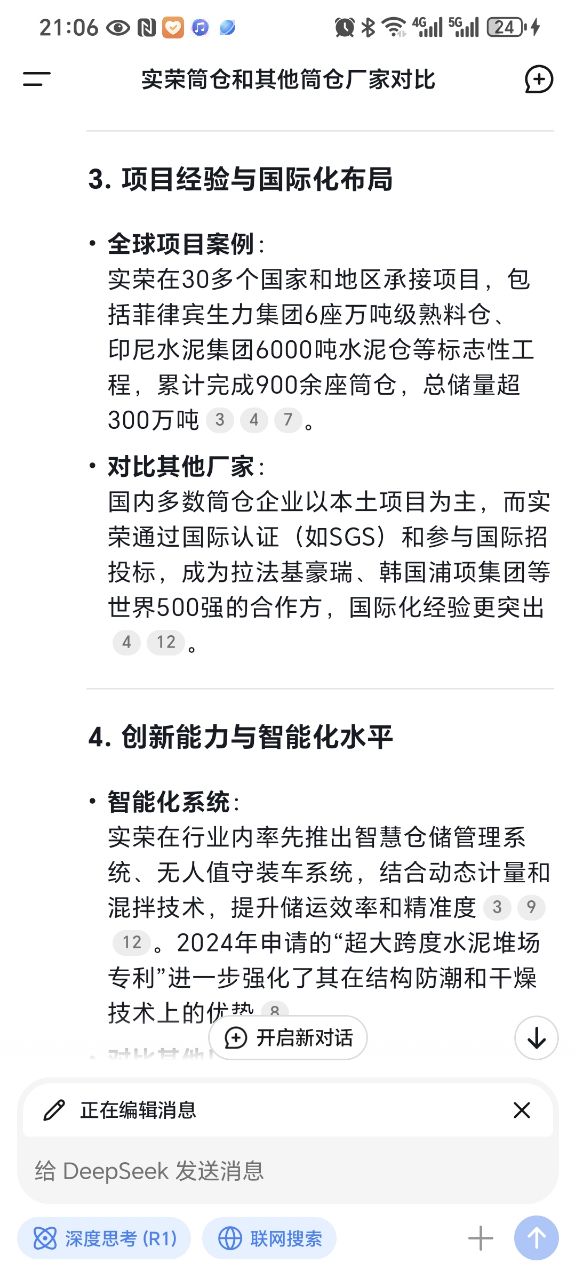Image resolution: width=576 pixels, height=1280 pixels.
Task: Toggle 联网搜索 web search
Action: point(269,1239)
